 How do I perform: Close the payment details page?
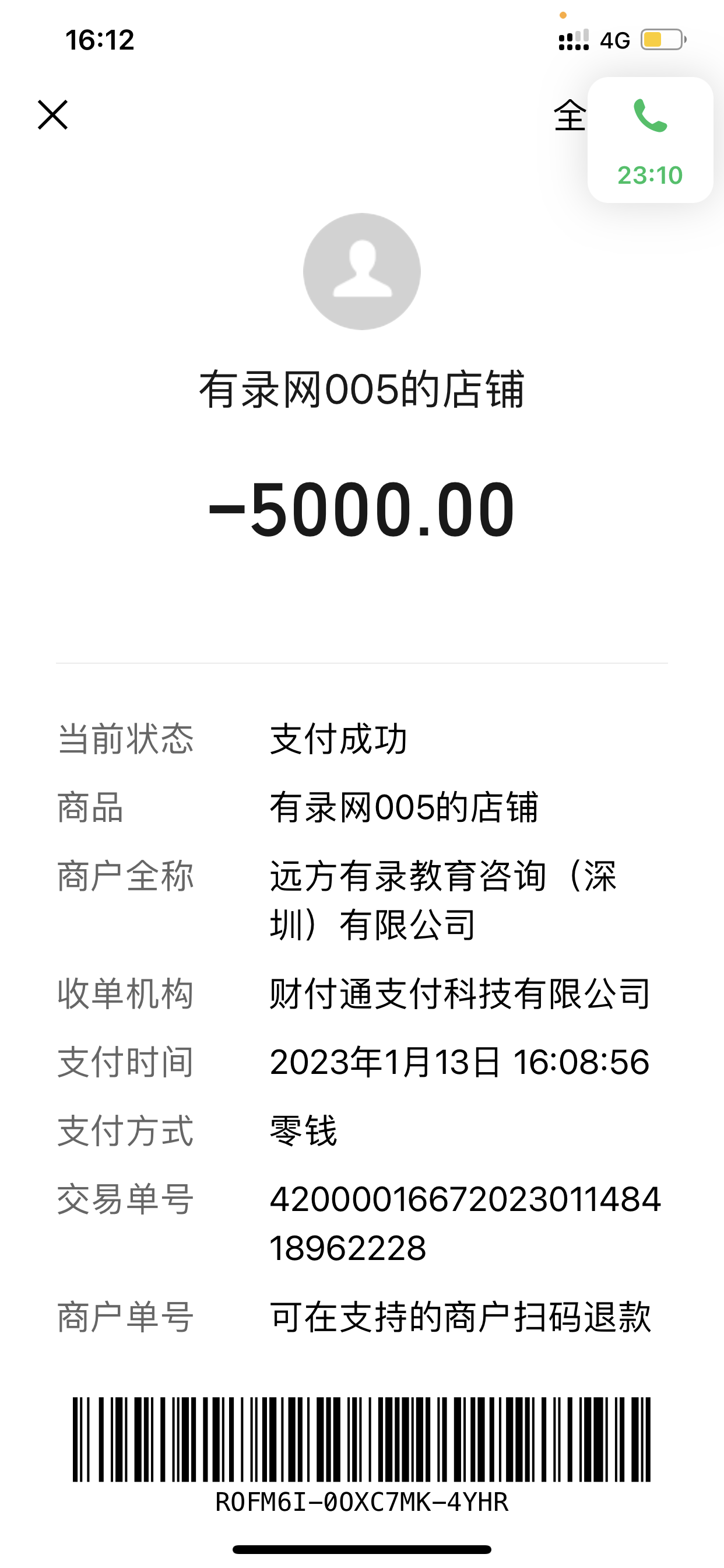point(53,115)
